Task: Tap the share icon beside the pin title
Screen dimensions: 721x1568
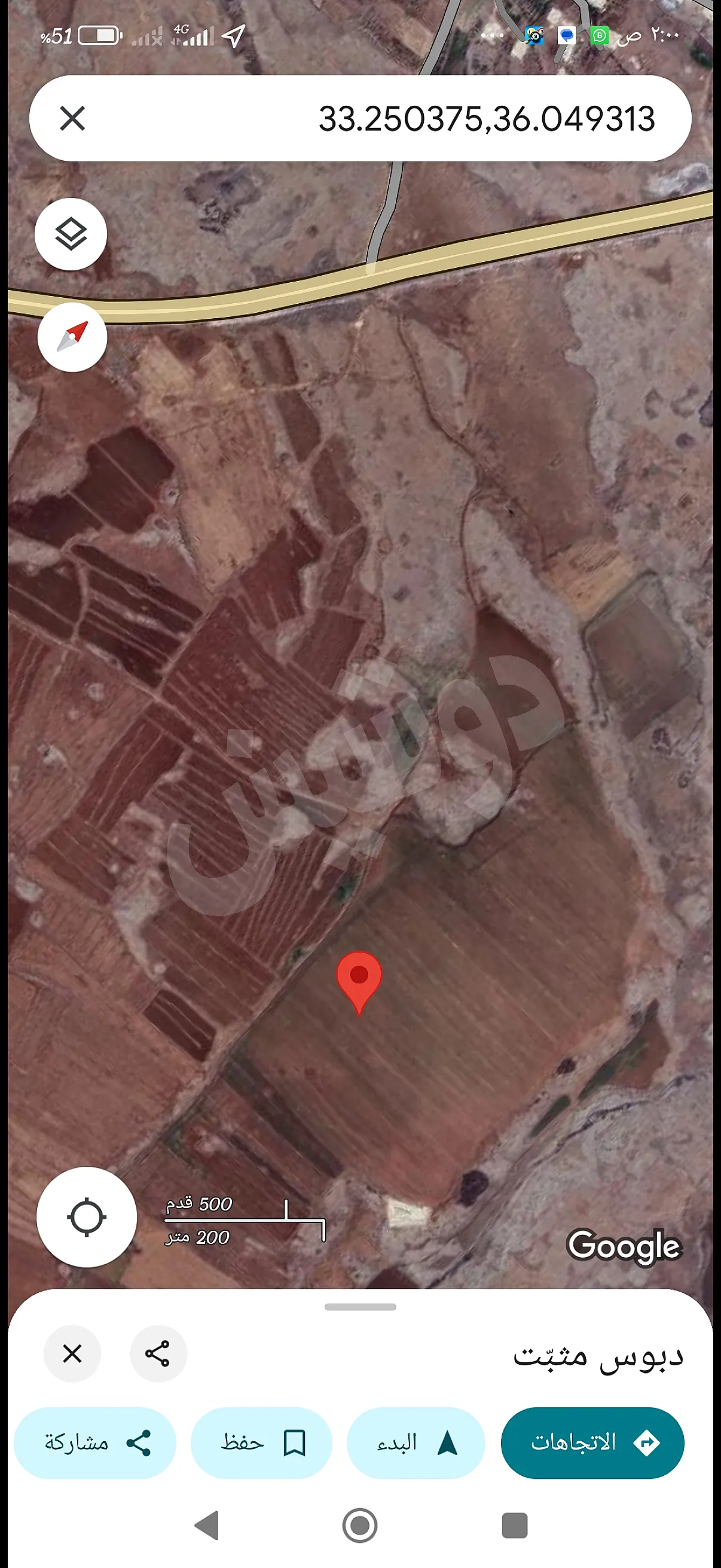Action: 158,1353
